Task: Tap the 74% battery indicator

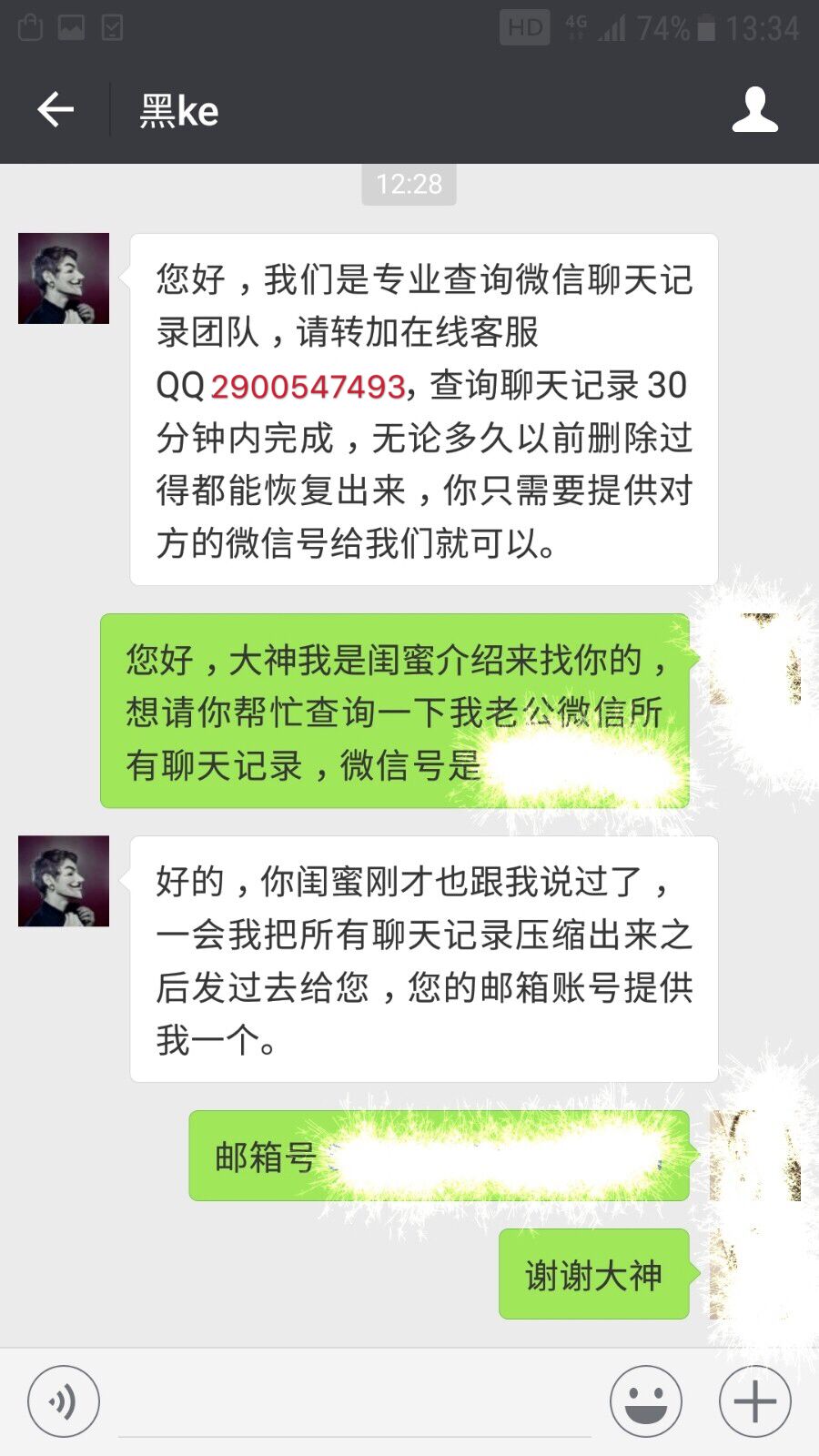Action: click(x=666, y=26)
